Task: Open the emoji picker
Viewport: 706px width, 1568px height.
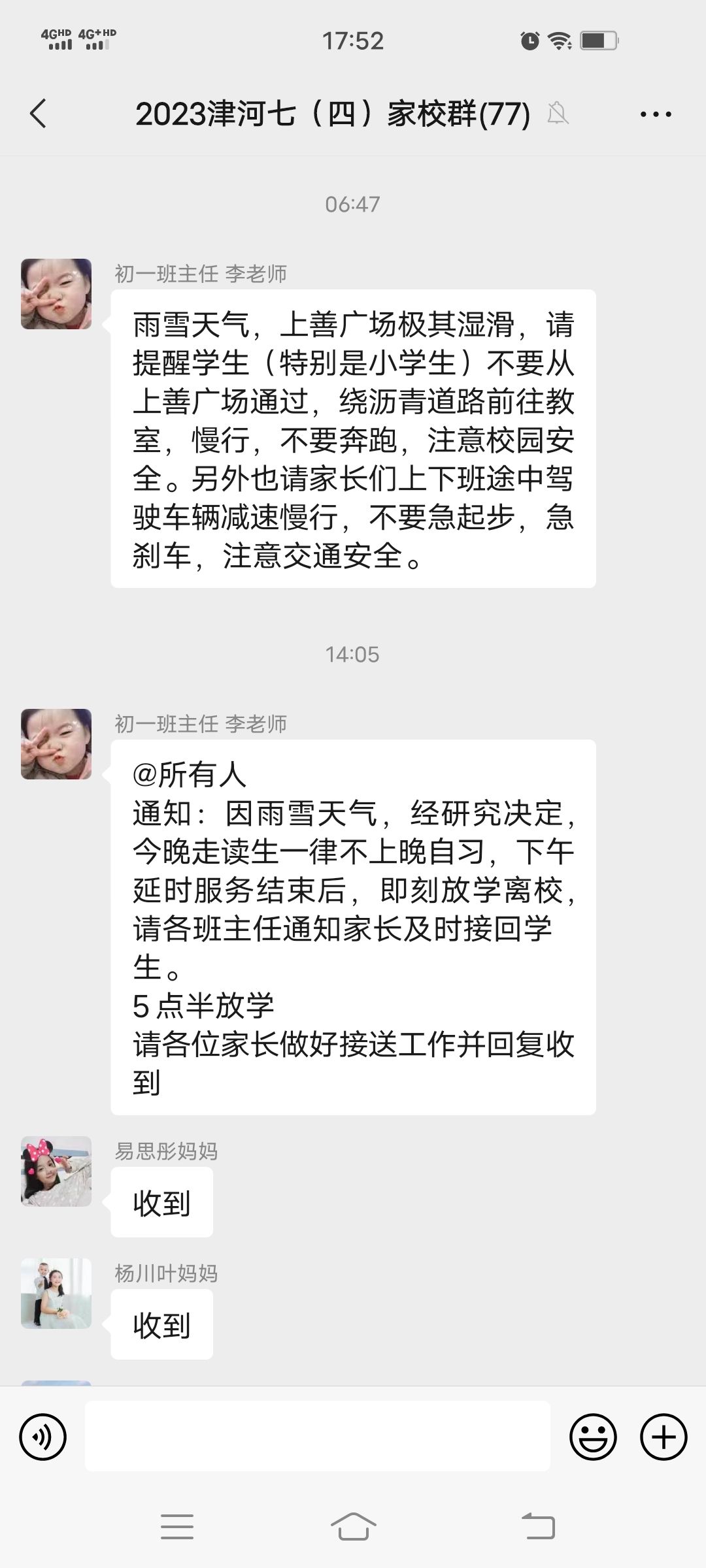Action: [593, 1437]
